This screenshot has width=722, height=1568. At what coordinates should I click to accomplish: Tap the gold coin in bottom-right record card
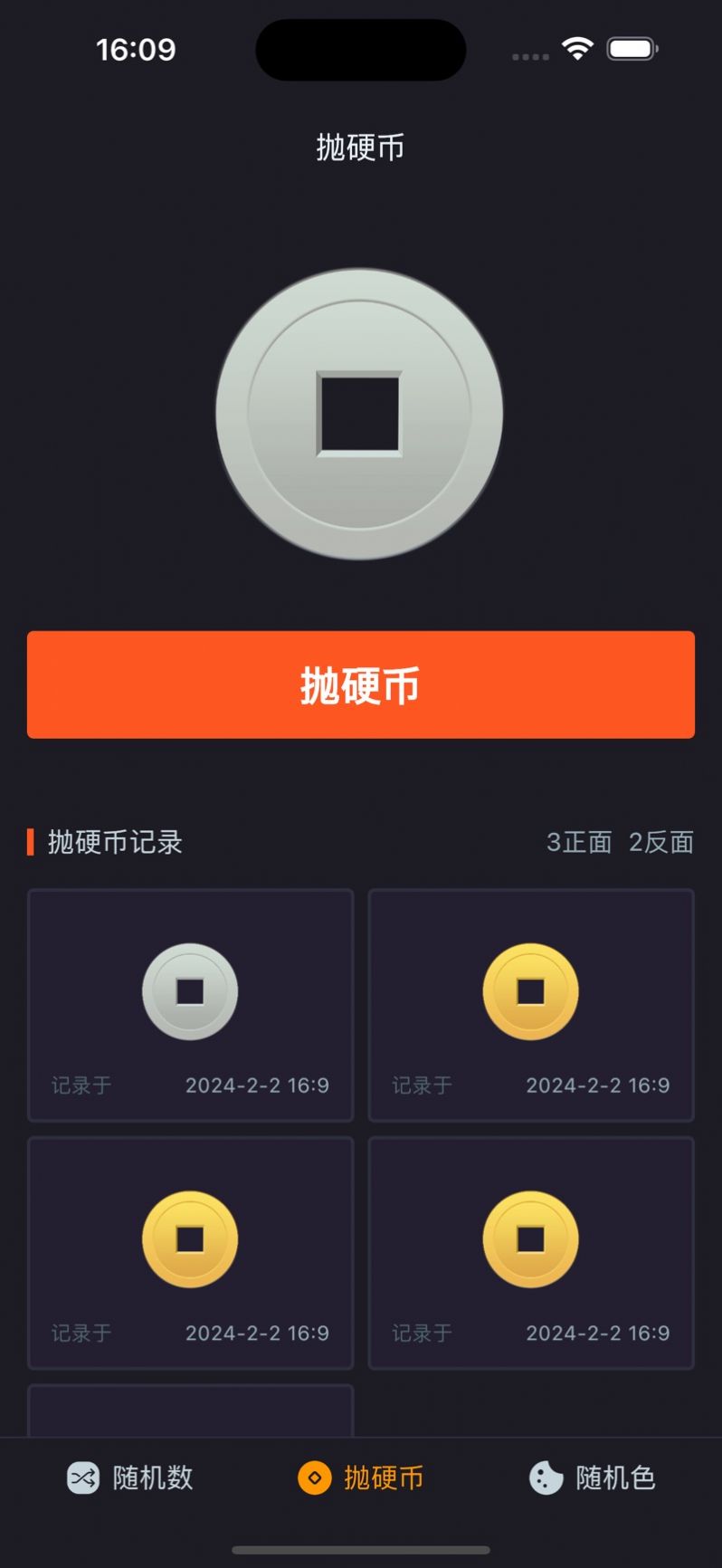tap(531, 1238)
